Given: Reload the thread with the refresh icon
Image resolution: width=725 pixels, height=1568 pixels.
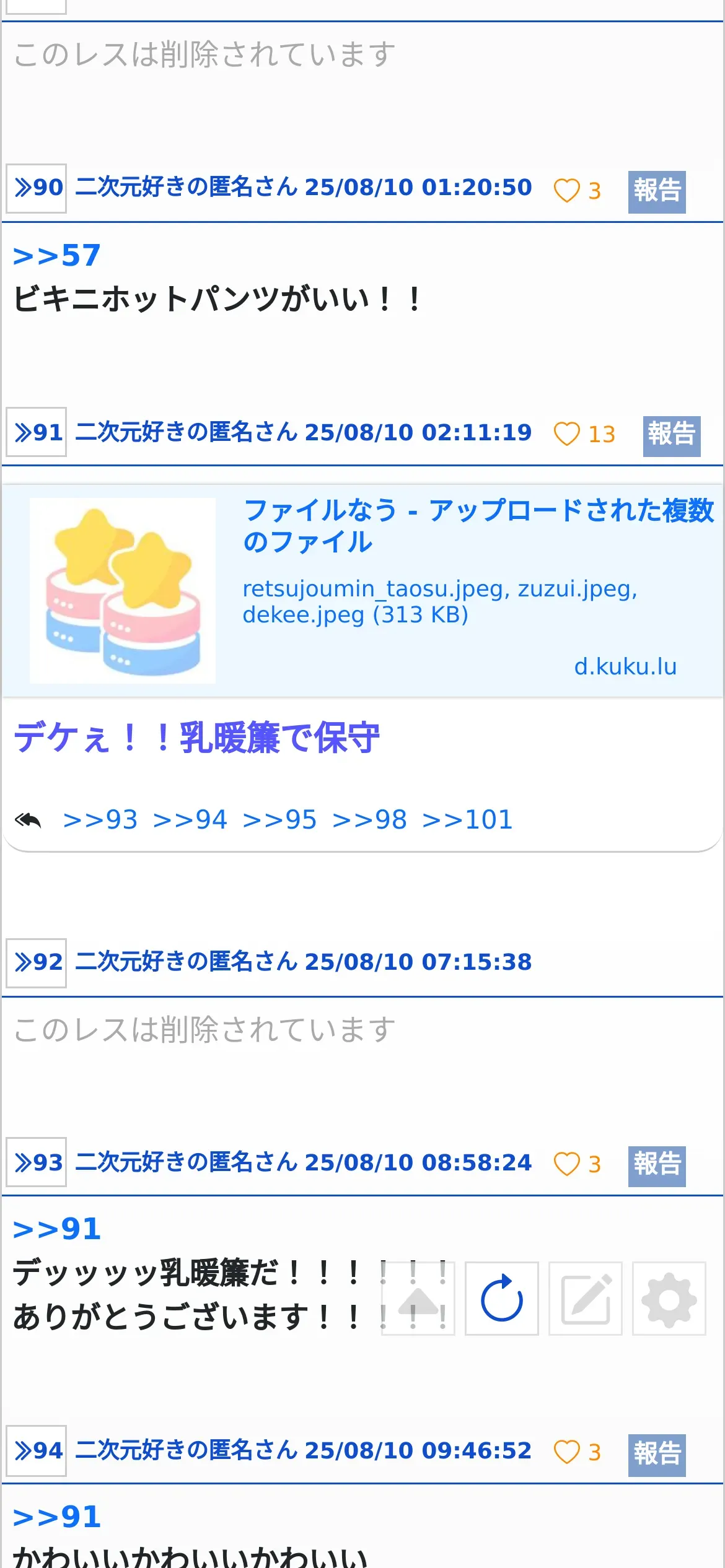Looking at the screenshot, I should click(x=502, y=1299).
